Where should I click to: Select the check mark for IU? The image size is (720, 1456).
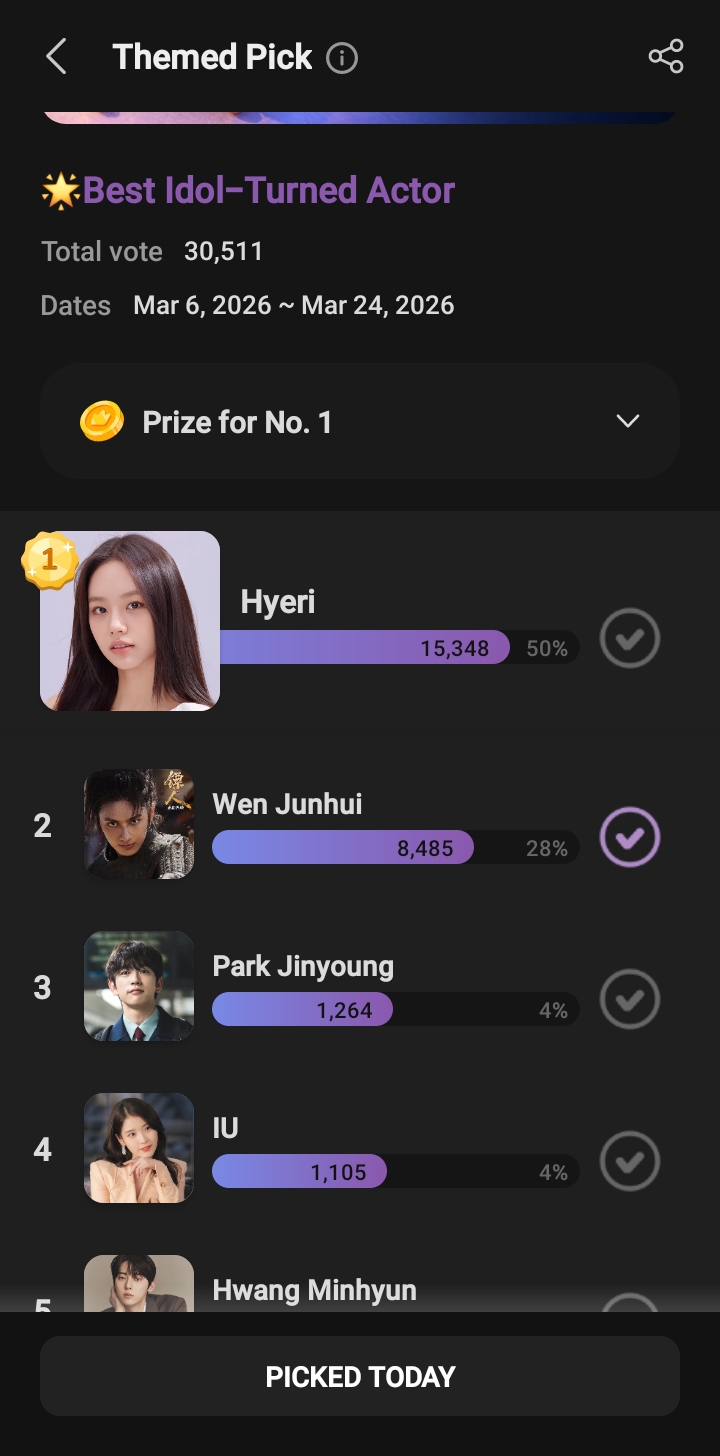click(x=630, y=1161)
